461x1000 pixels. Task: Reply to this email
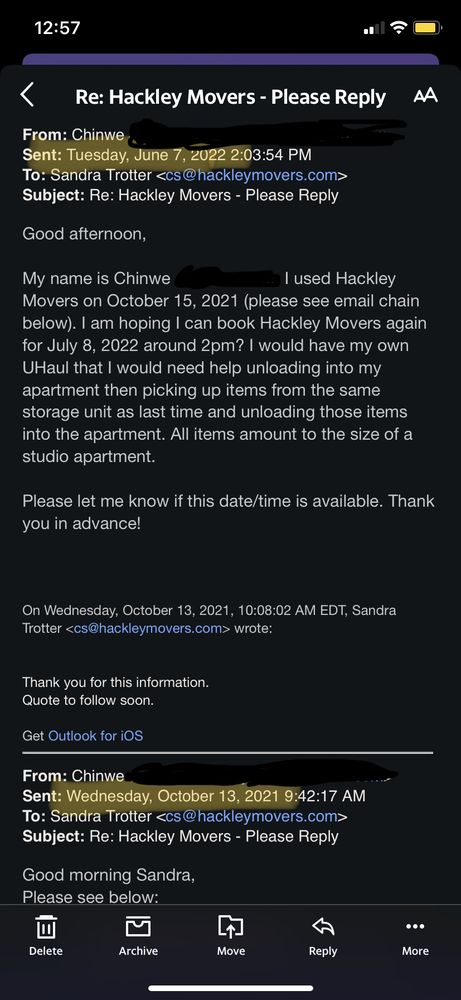coord(323,935)
